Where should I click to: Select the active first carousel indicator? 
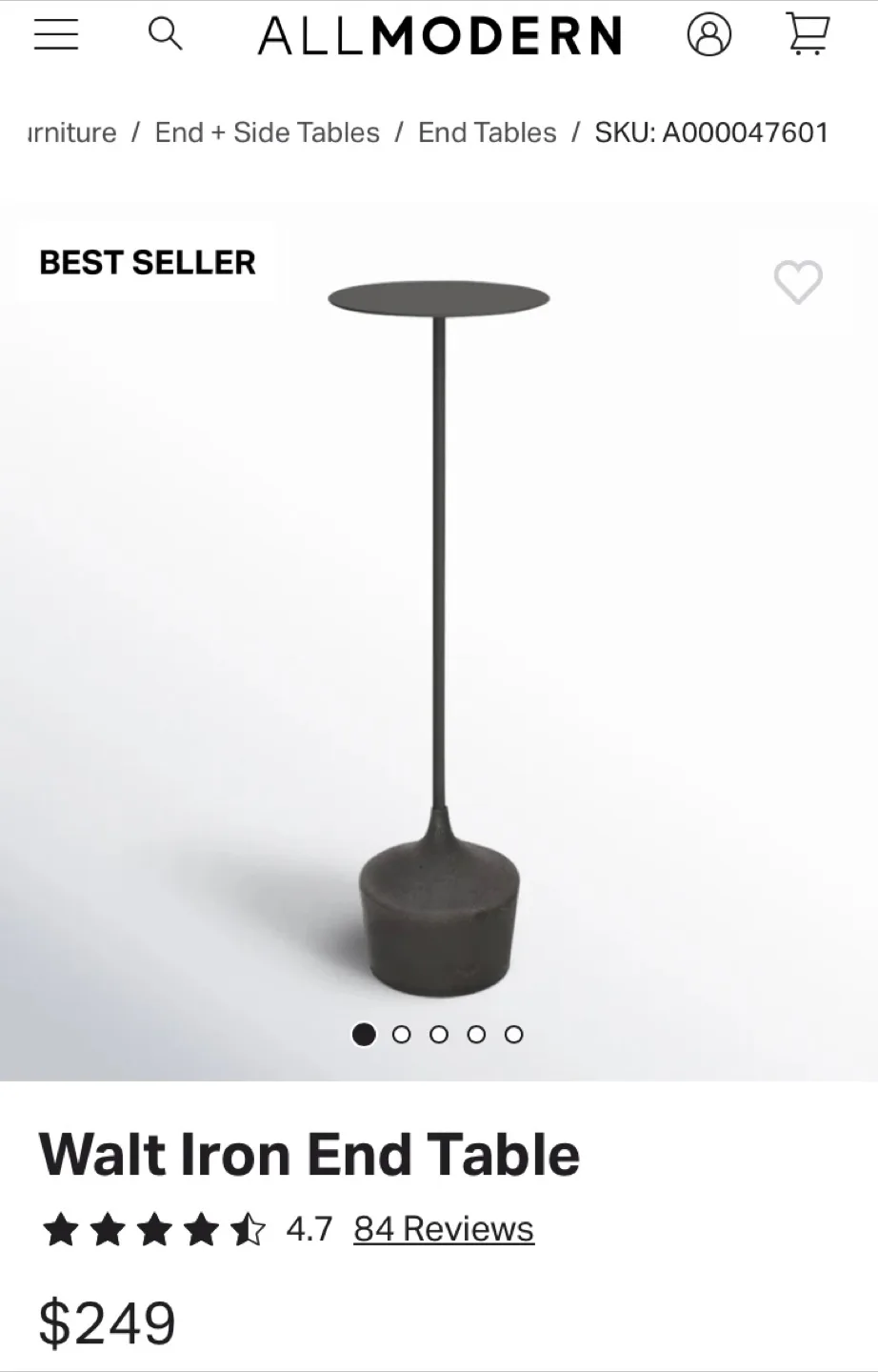(363, 1034)
